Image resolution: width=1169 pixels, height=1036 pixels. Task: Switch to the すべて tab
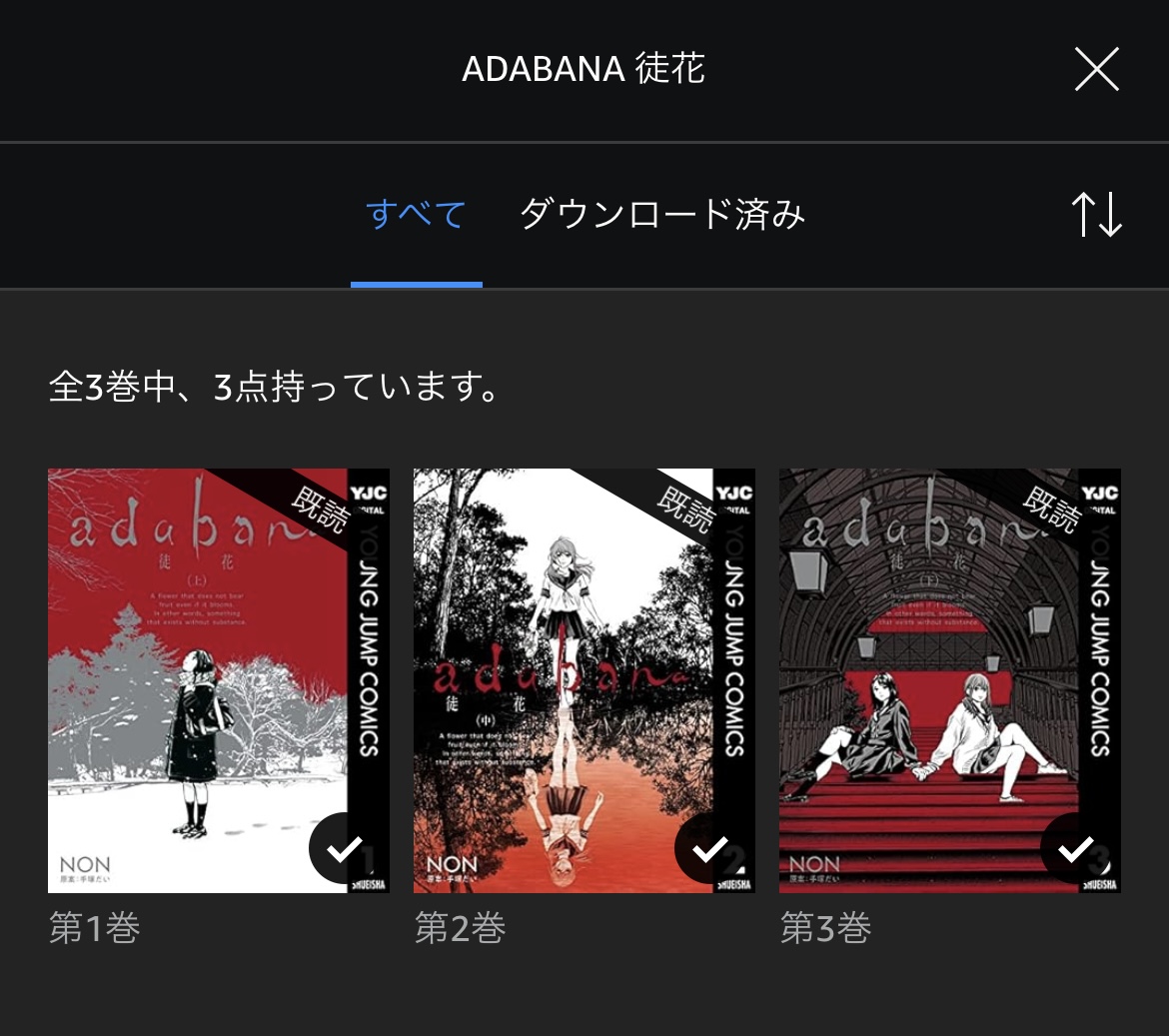(416, 215)
